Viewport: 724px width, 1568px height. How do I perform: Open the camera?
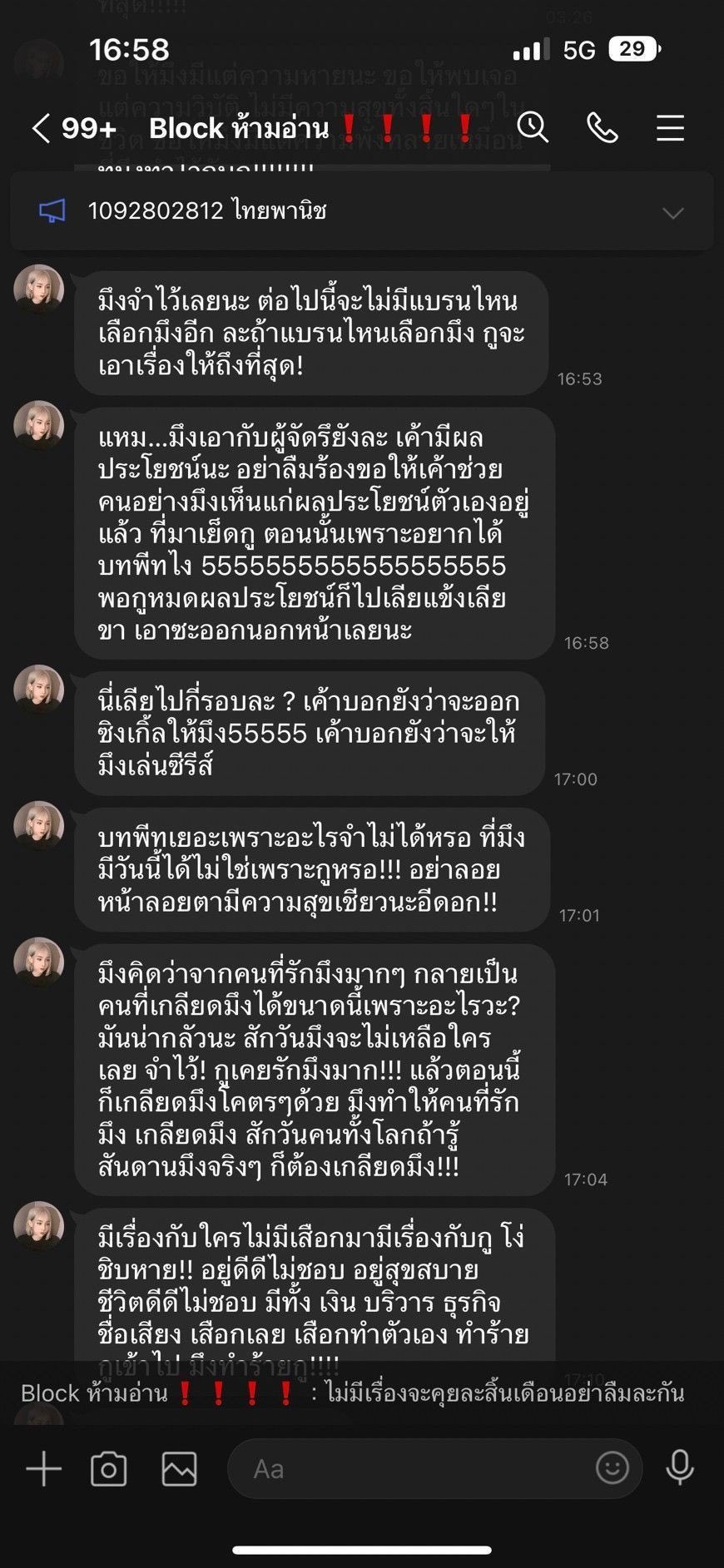click(108, 1470)
